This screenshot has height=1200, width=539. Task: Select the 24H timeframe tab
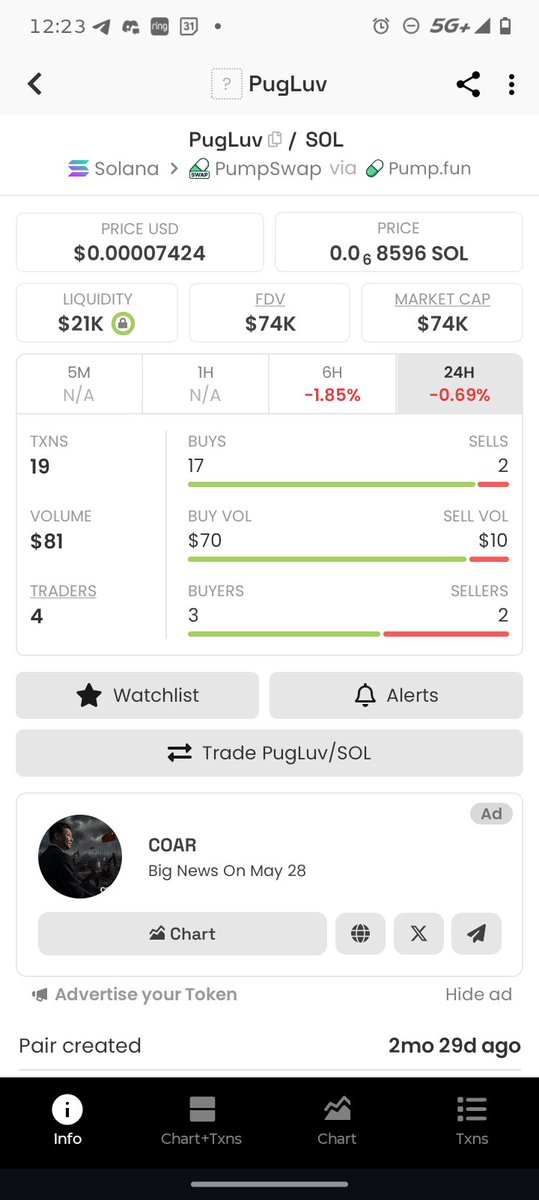tap(459, 383)
